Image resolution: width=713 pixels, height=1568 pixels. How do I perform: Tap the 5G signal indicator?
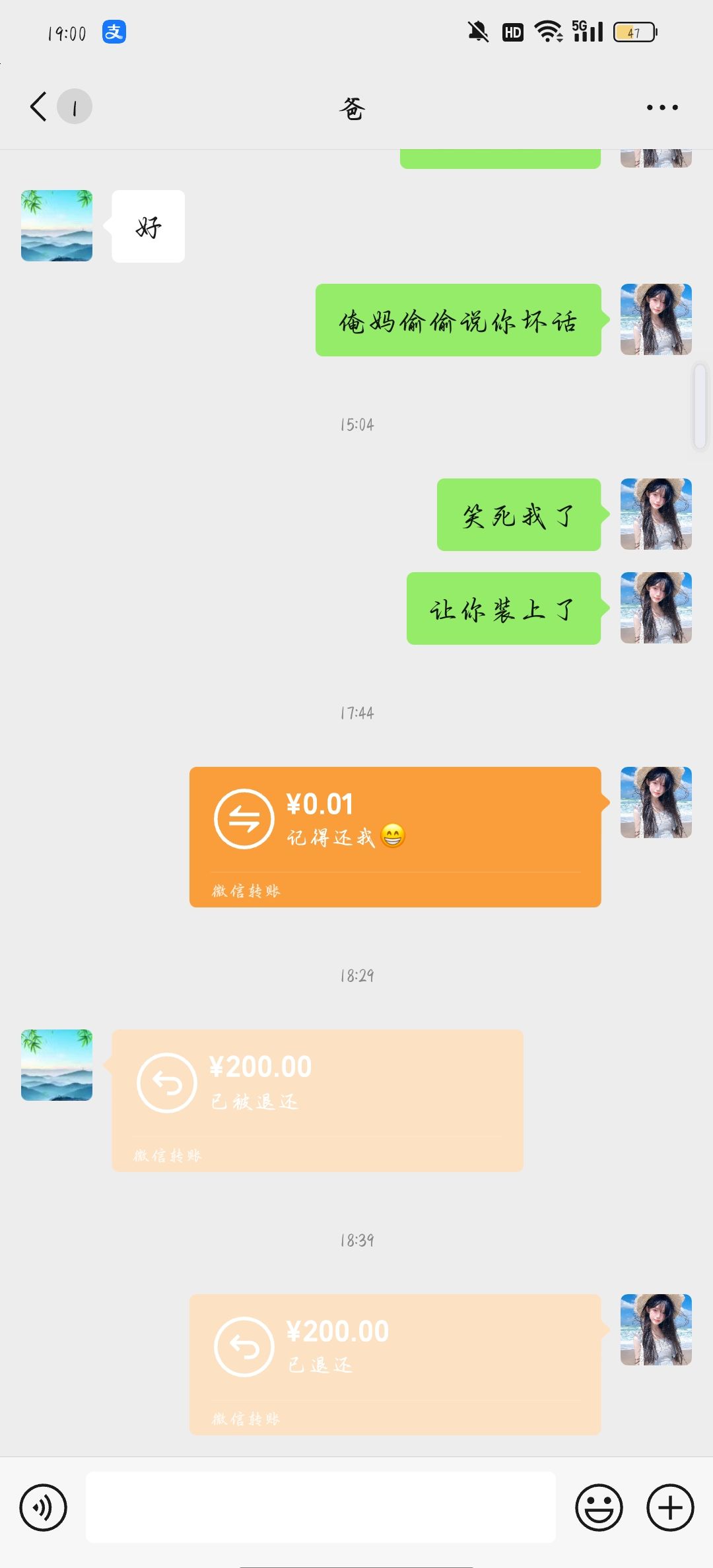(588, 30)
